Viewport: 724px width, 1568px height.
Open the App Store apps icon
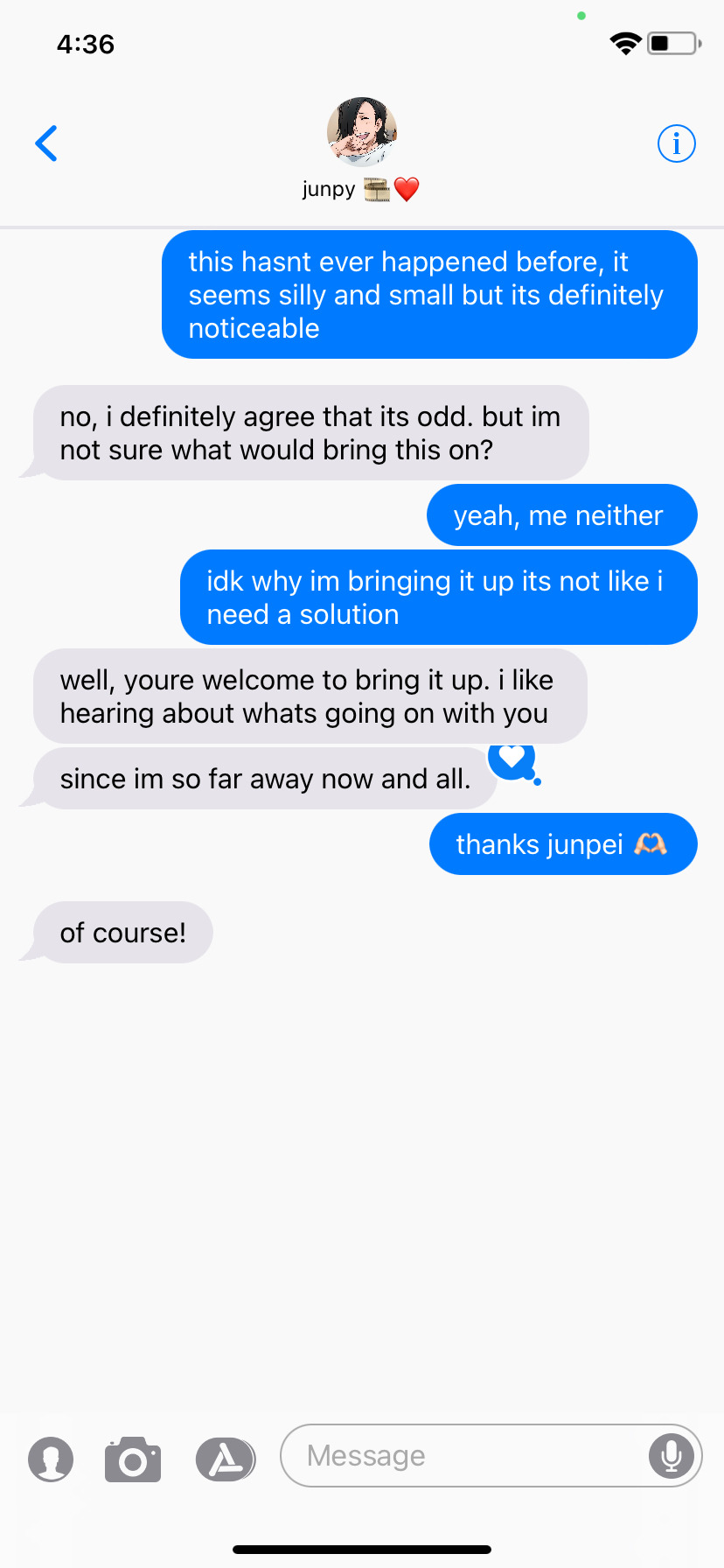coord(225,1459)
